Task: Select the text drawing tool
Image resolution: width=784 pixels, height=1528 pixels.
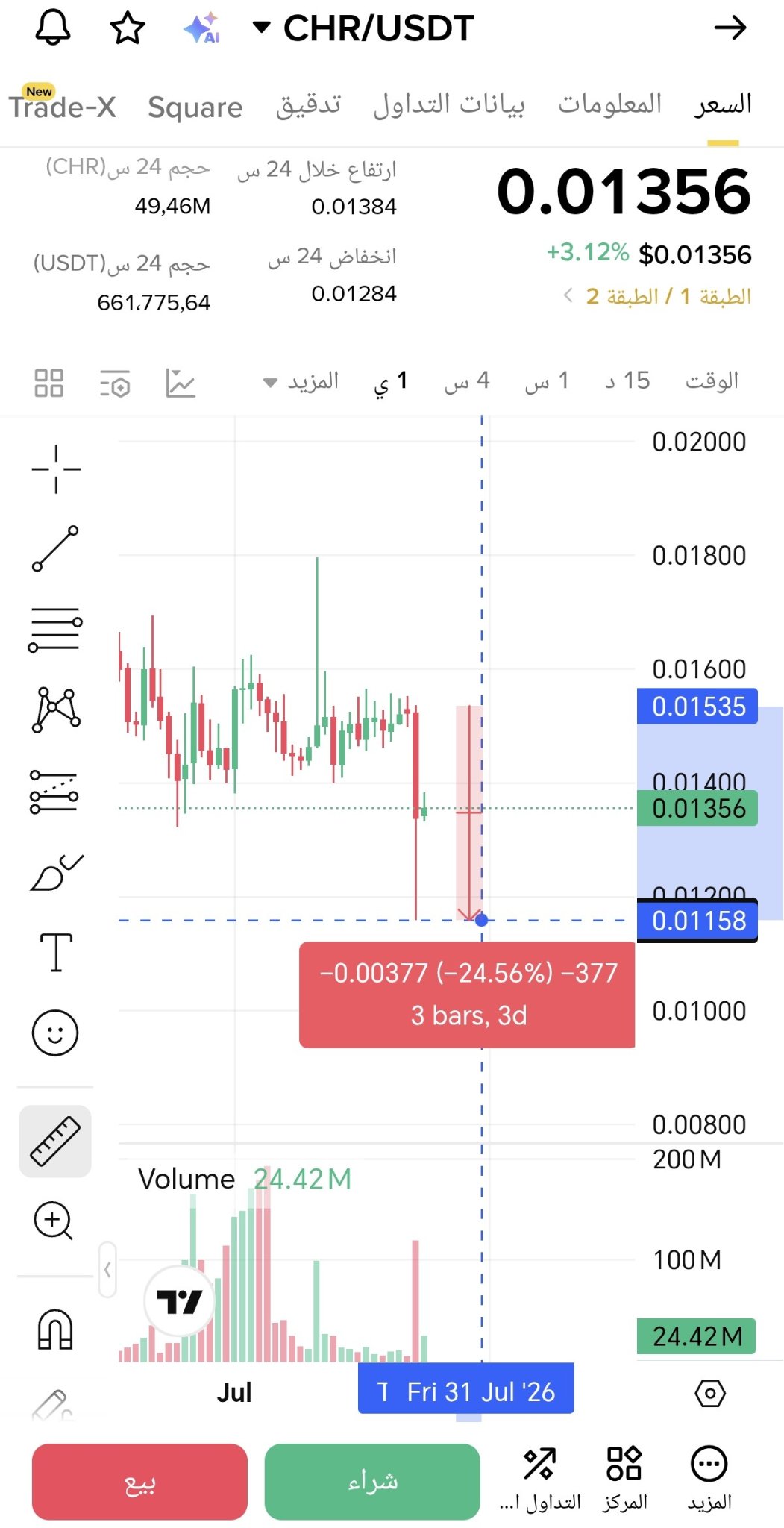Action: (x=55, y=953)
